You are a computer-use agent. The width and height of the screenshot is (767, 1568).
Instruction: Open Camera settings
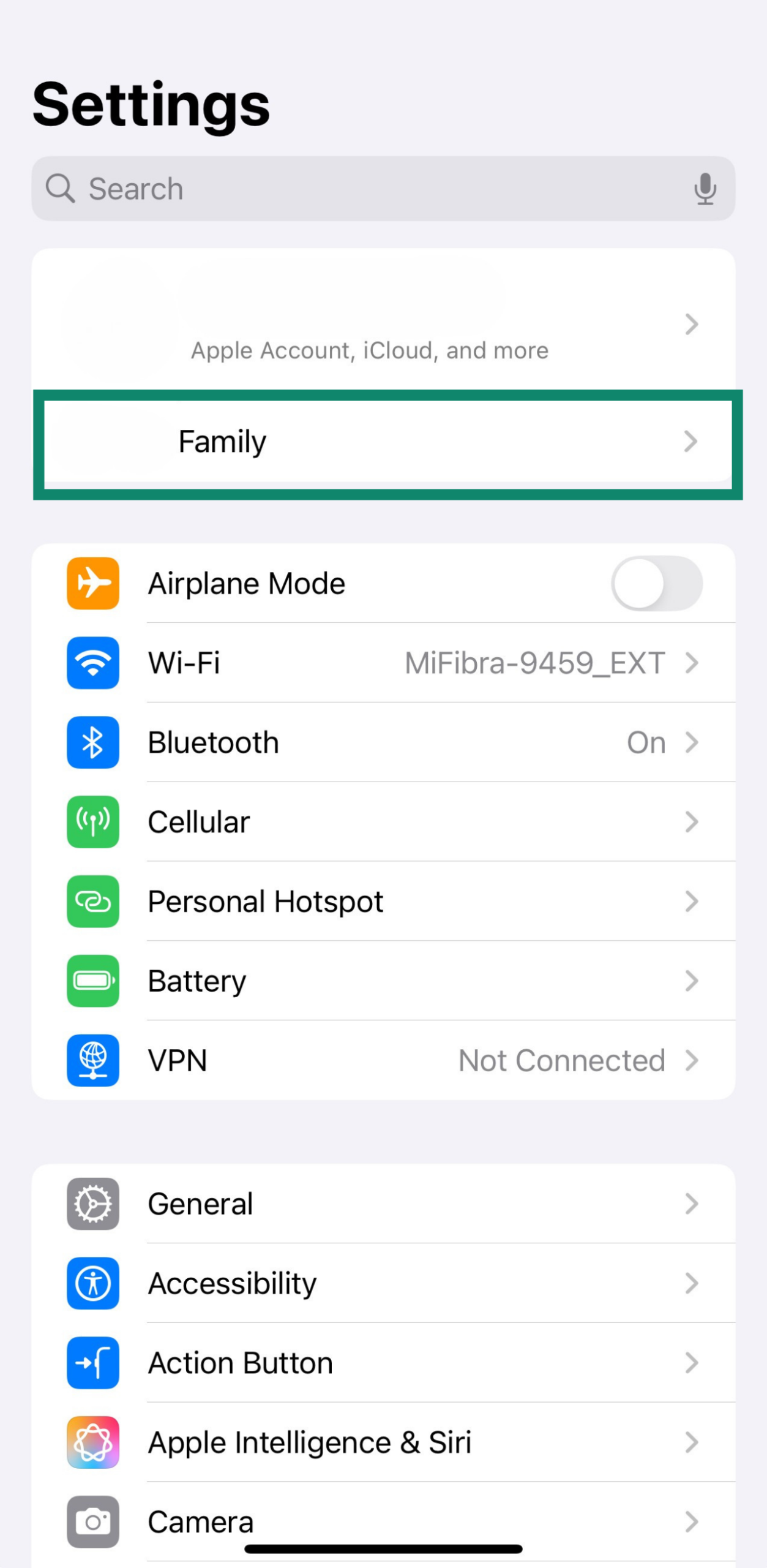(x=383, y=1521)
